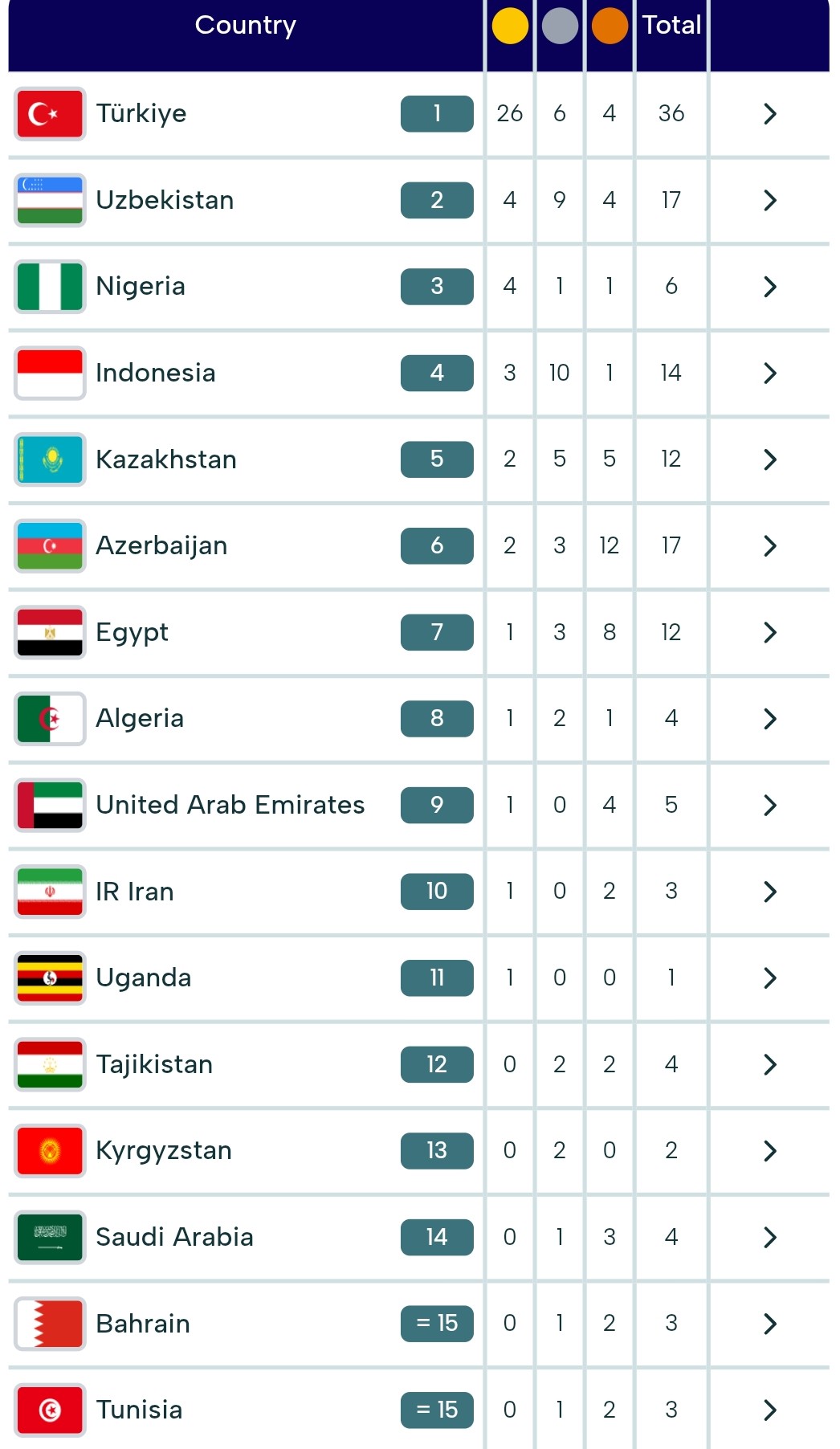Select the Nigeria flag icon
The height and width of the screenshot is (1449, 840).
[x=49, y=286]
